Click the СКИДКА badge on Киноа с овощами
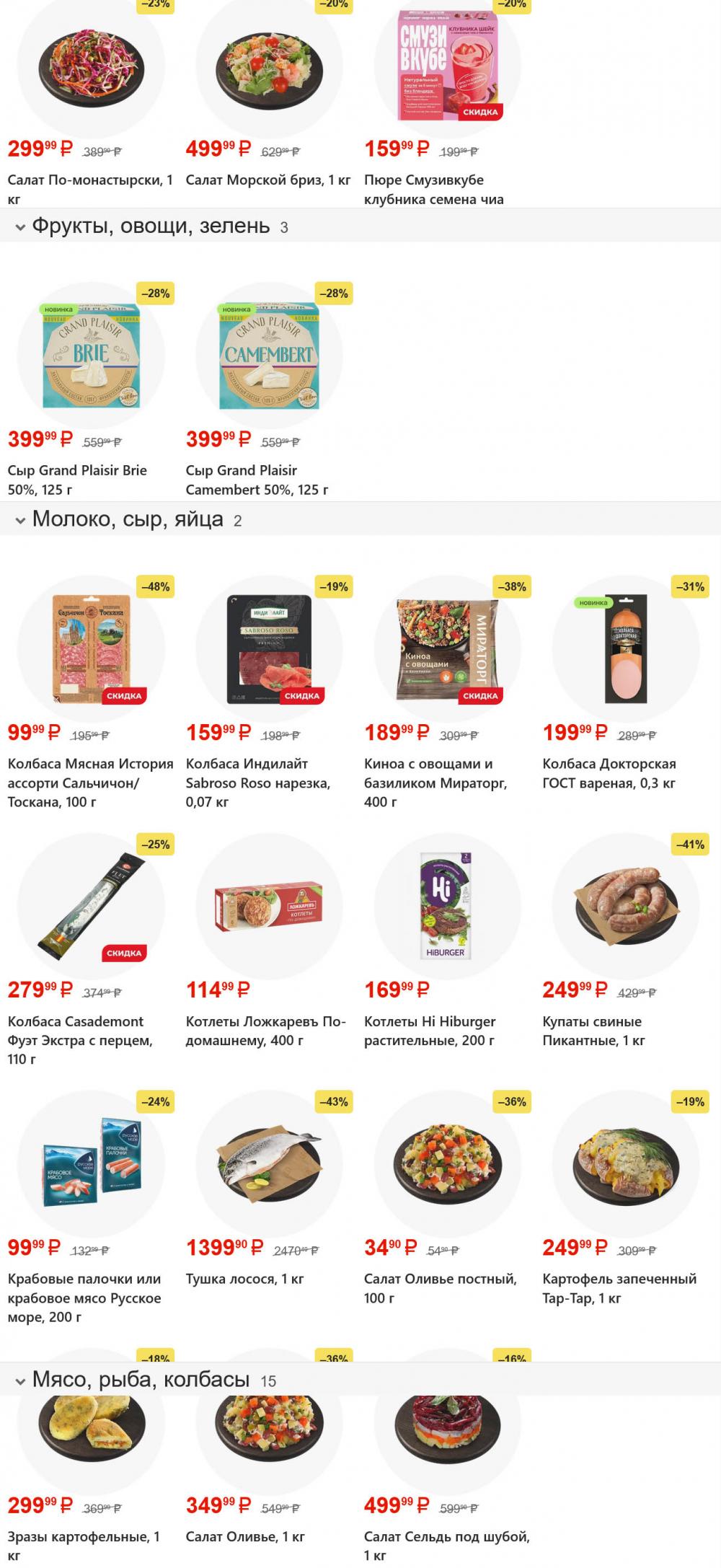721x1568 pixels. click(479, 696)
